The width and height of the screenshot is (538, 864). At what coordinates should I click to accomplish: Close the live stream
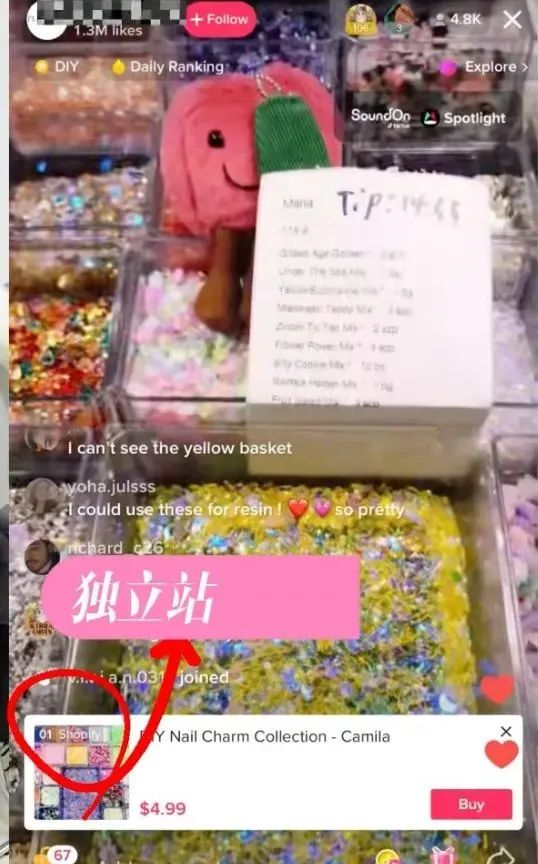click(512, 20)
